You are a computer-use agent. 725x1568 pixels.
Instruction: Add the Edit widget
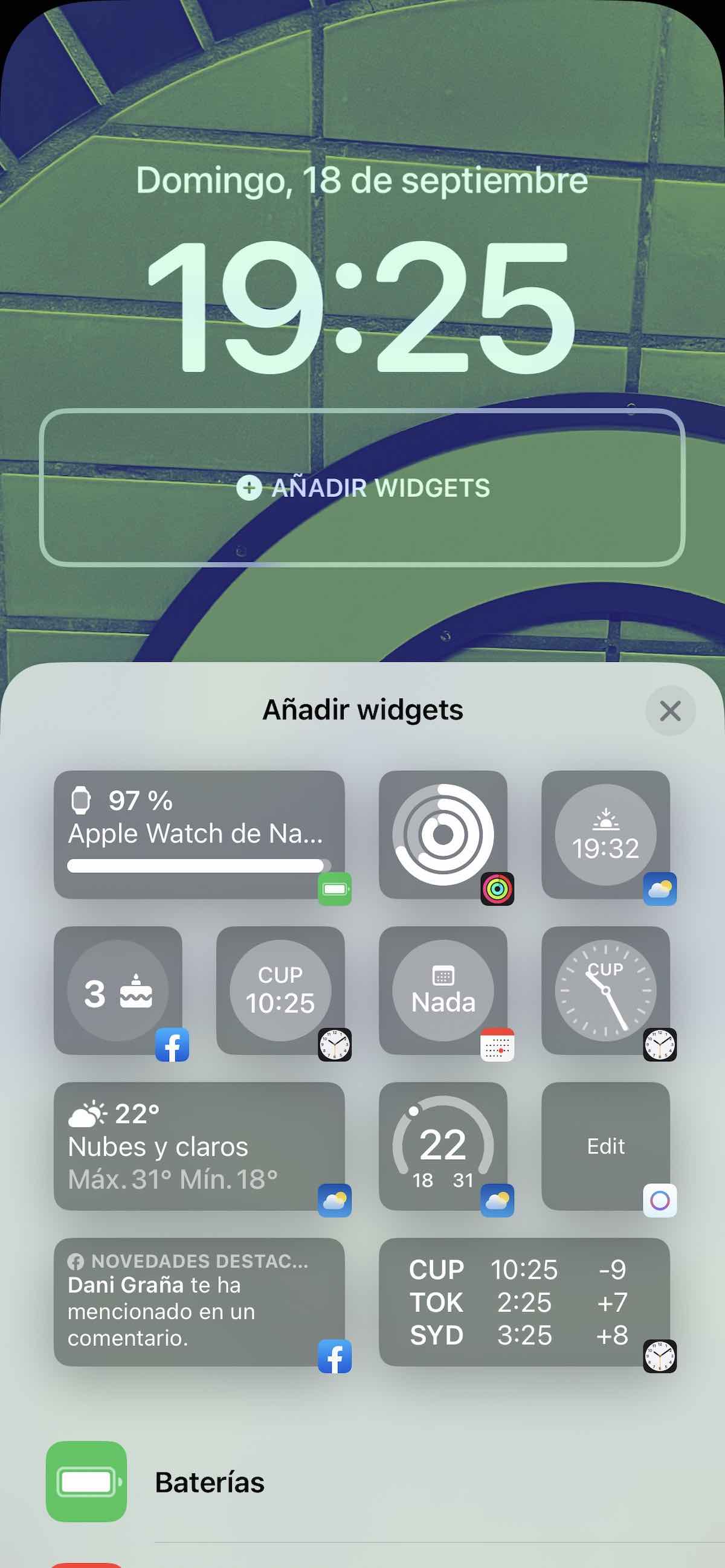tap(605, 1146)
